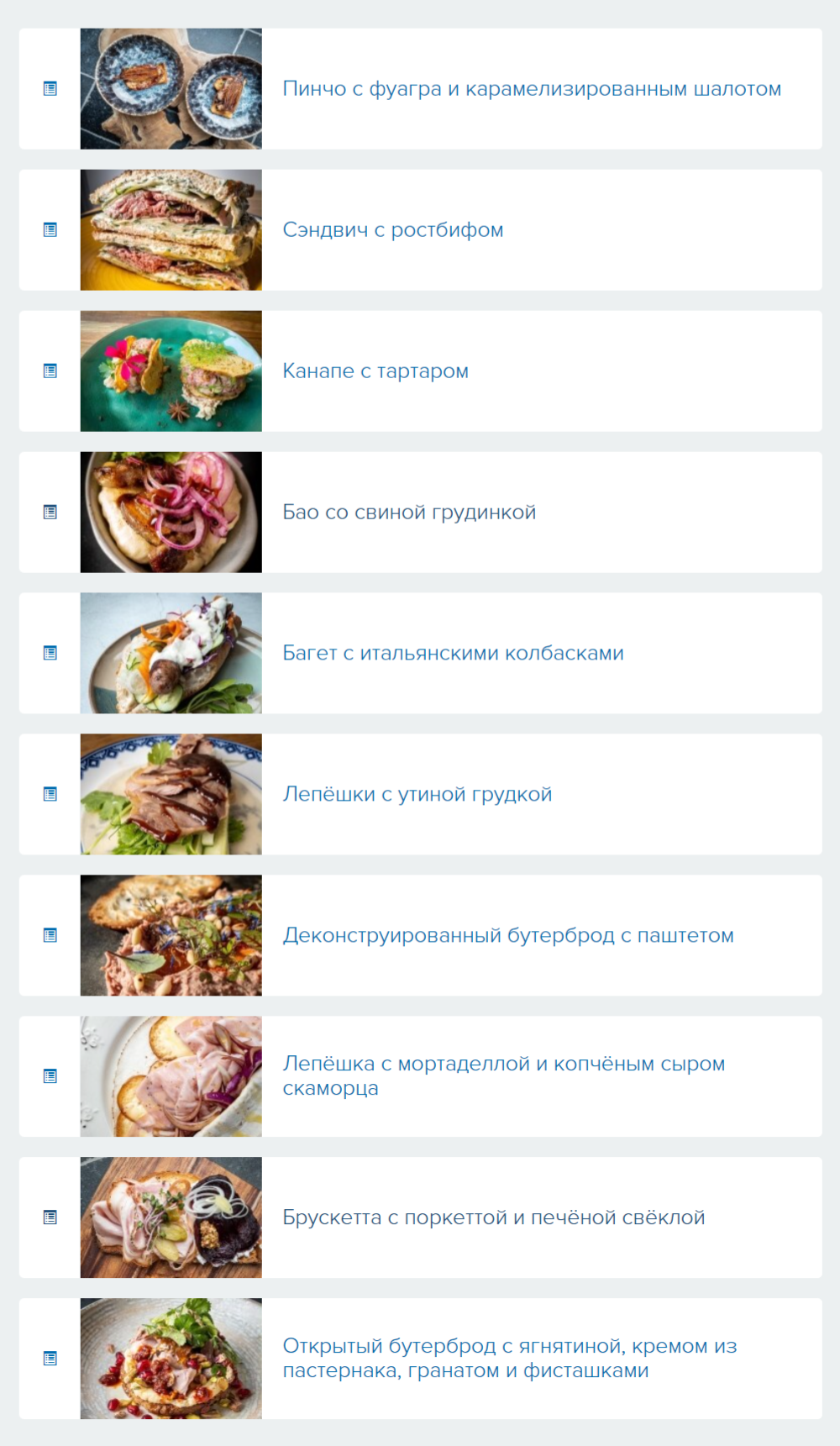Tap the photo of the Канапе с тартаром
The height and width of the screenshot is (1446, 840).
coord(171,371)
